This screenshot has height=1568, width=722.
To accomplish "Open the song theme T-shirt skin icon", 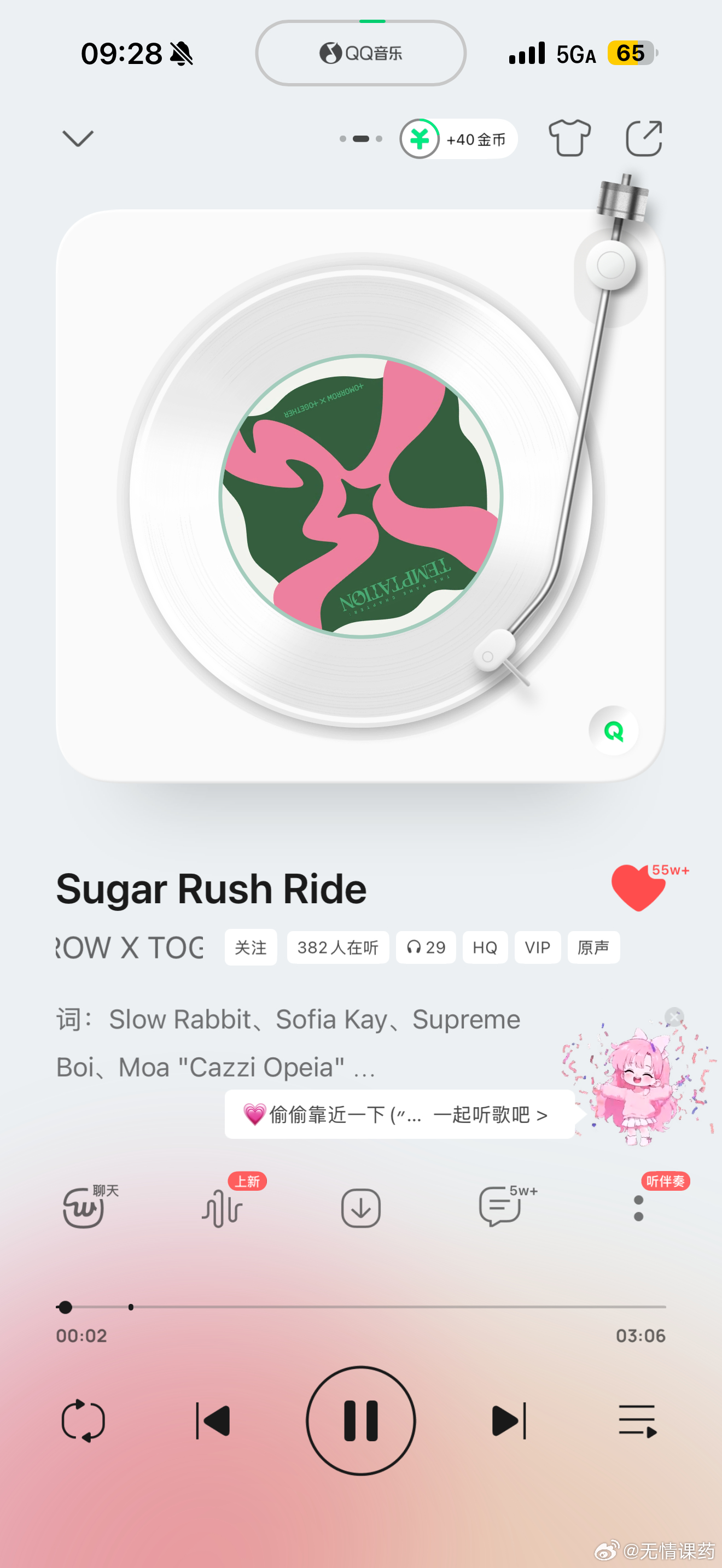I will [x=570, y=138].
